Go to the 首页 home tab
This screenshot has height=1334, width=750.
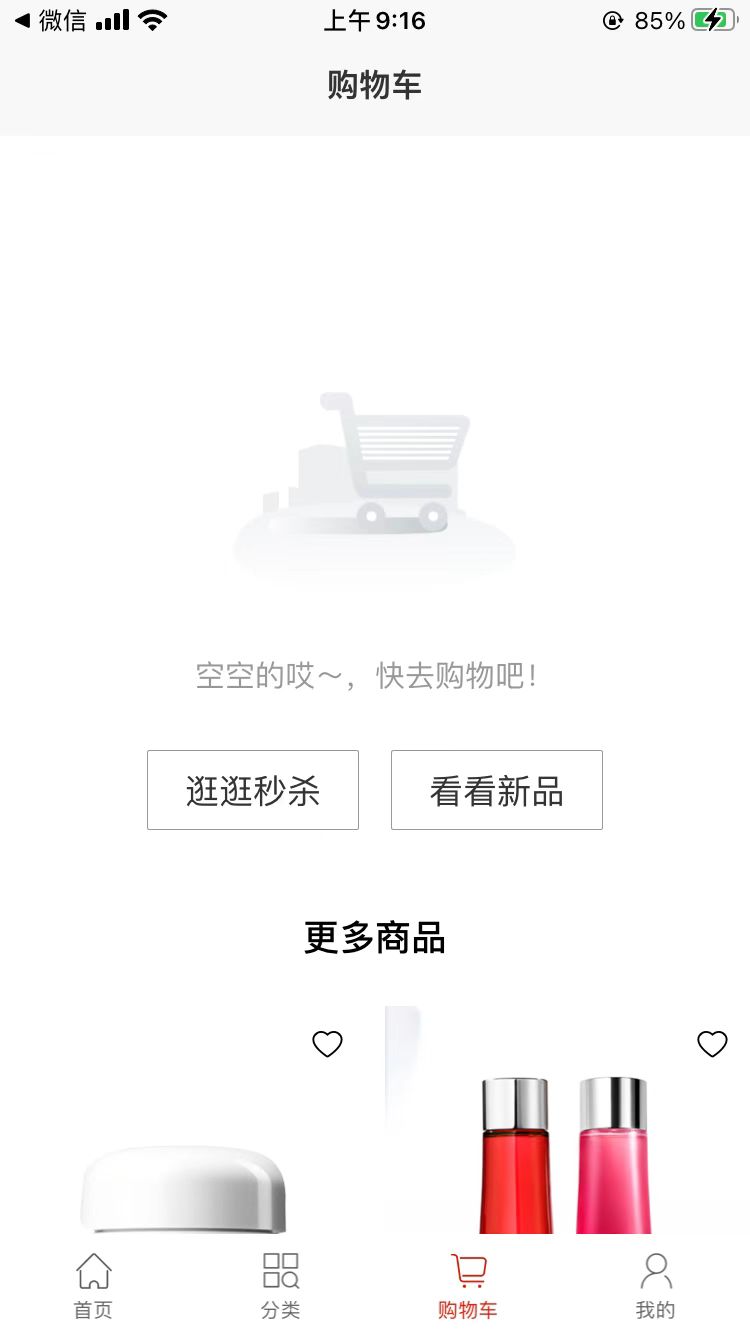tap(93, 1286)
